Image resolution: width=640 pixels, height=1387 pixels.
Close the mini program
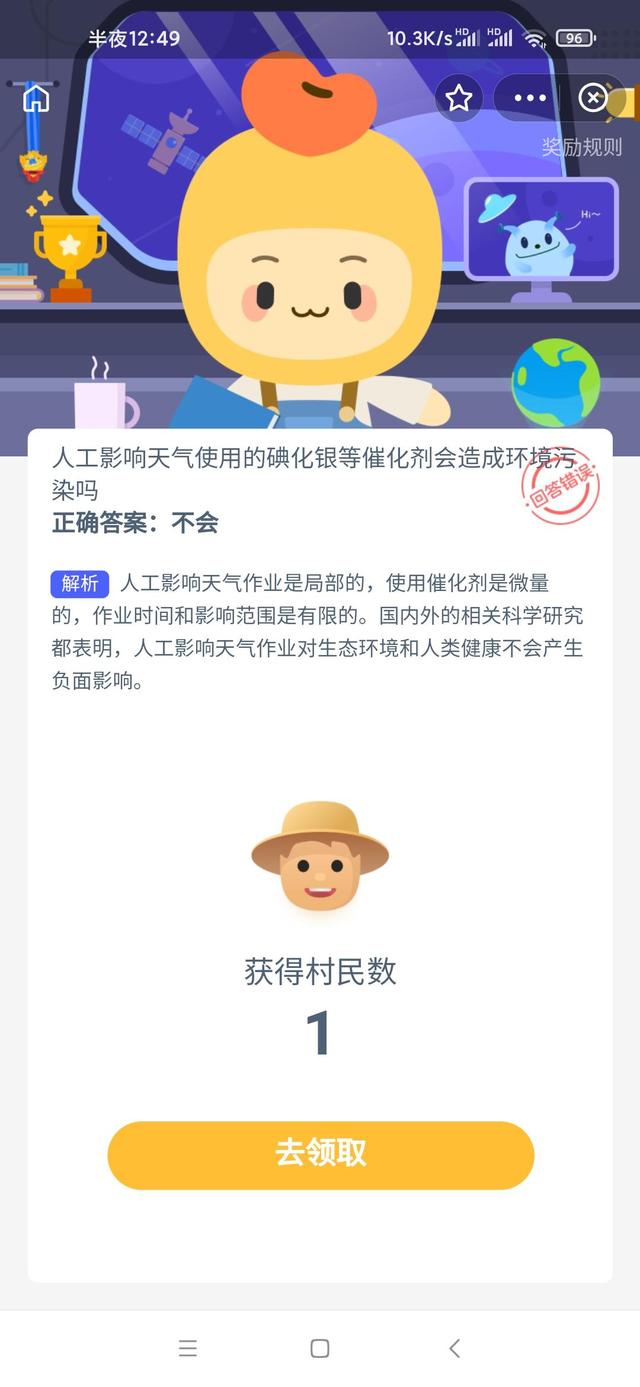592,98
